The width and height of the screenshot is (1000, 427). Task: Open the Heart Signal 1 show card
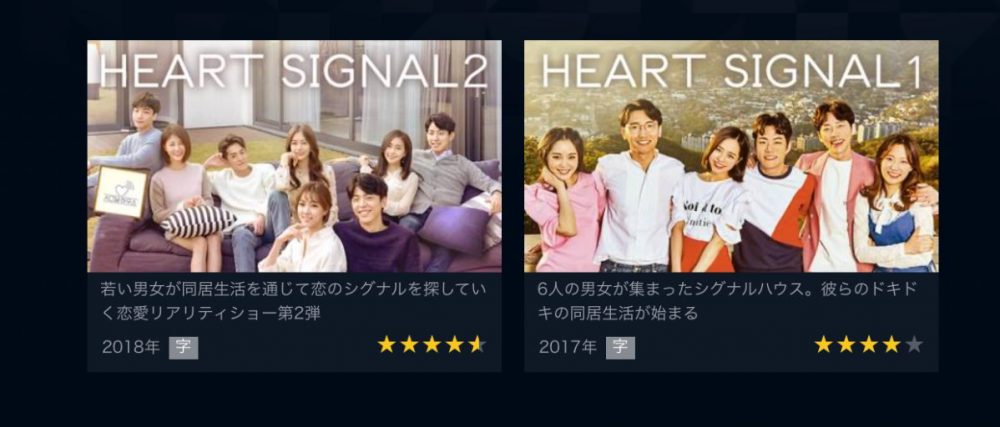coord(731,157)
